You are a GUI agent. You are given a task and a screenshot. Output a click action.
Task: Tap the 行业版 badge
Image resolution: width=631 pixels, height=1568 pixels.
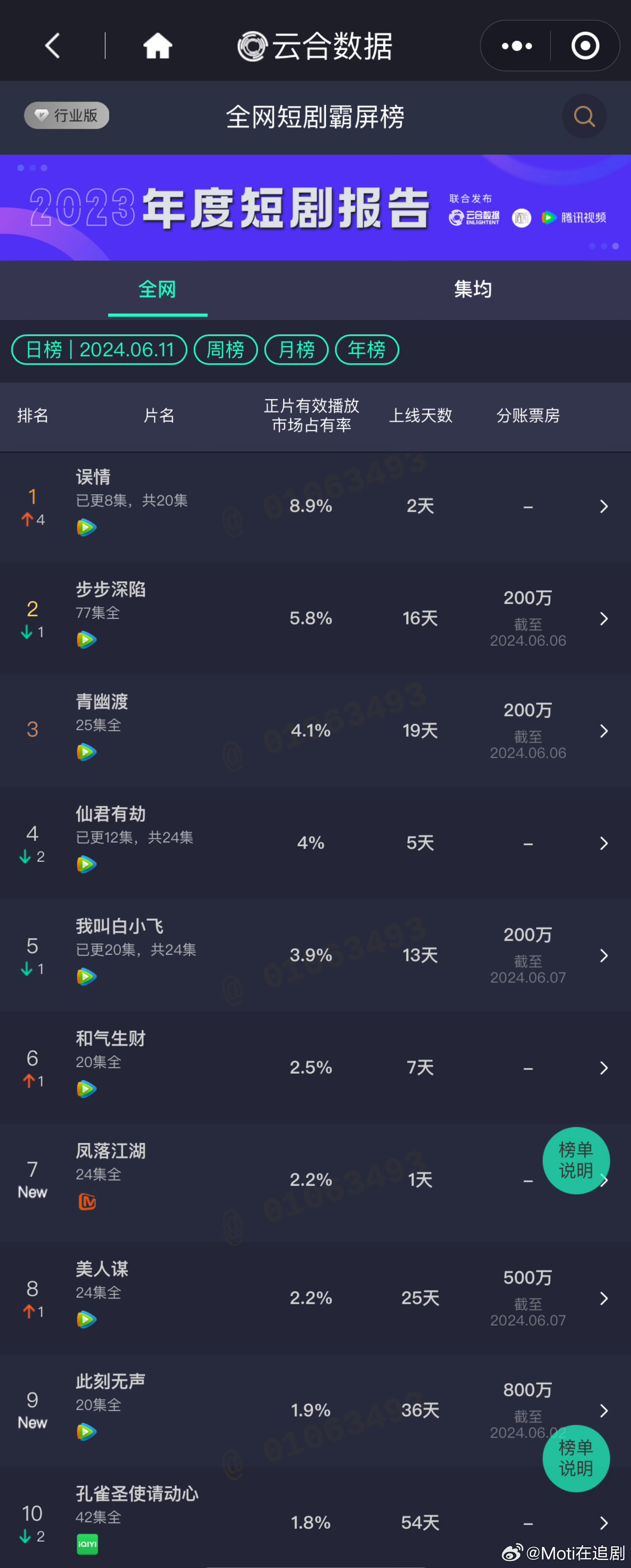(x=67, y=115)
